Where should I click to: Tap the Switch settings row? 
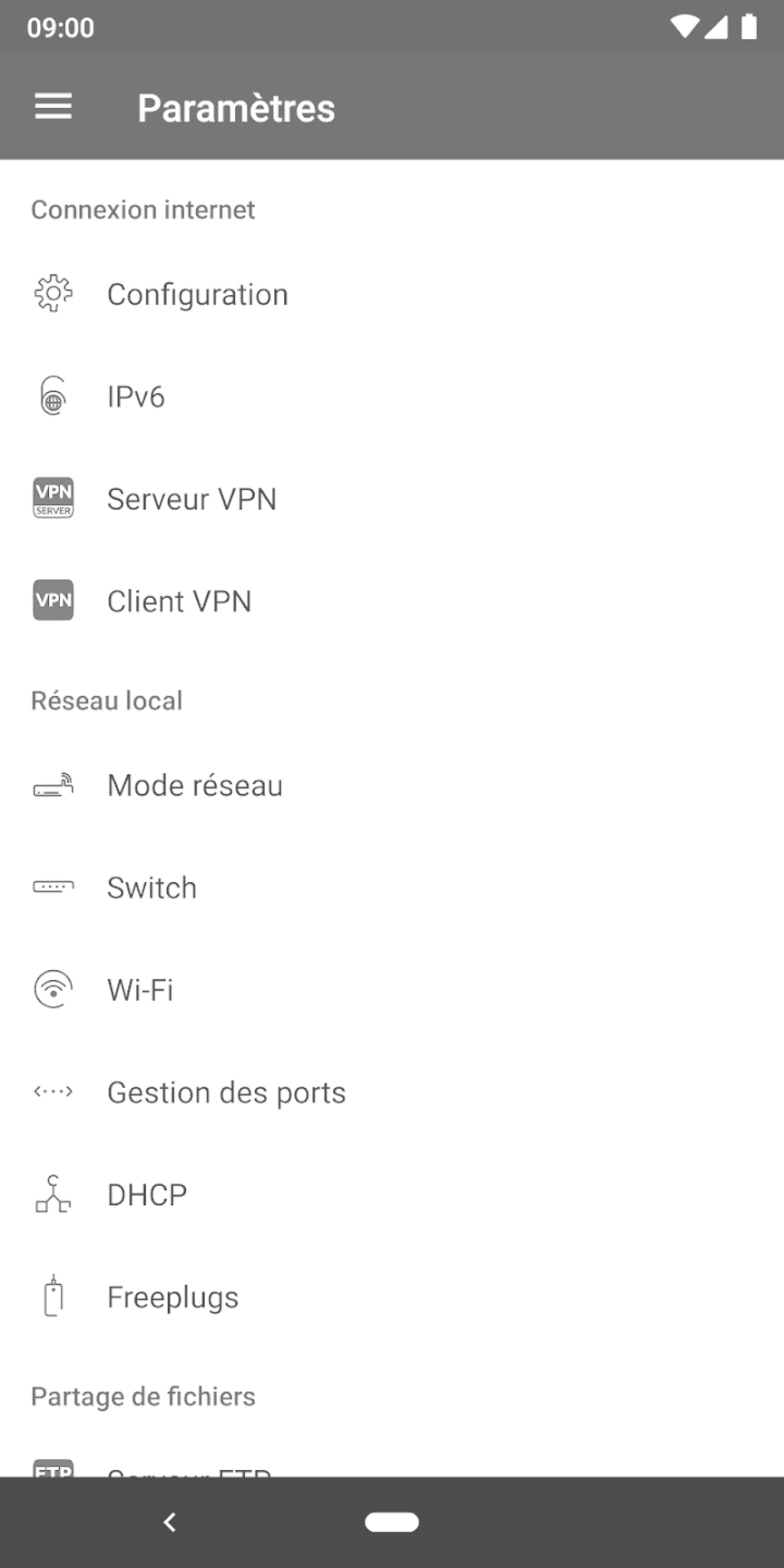pos(151,887)
